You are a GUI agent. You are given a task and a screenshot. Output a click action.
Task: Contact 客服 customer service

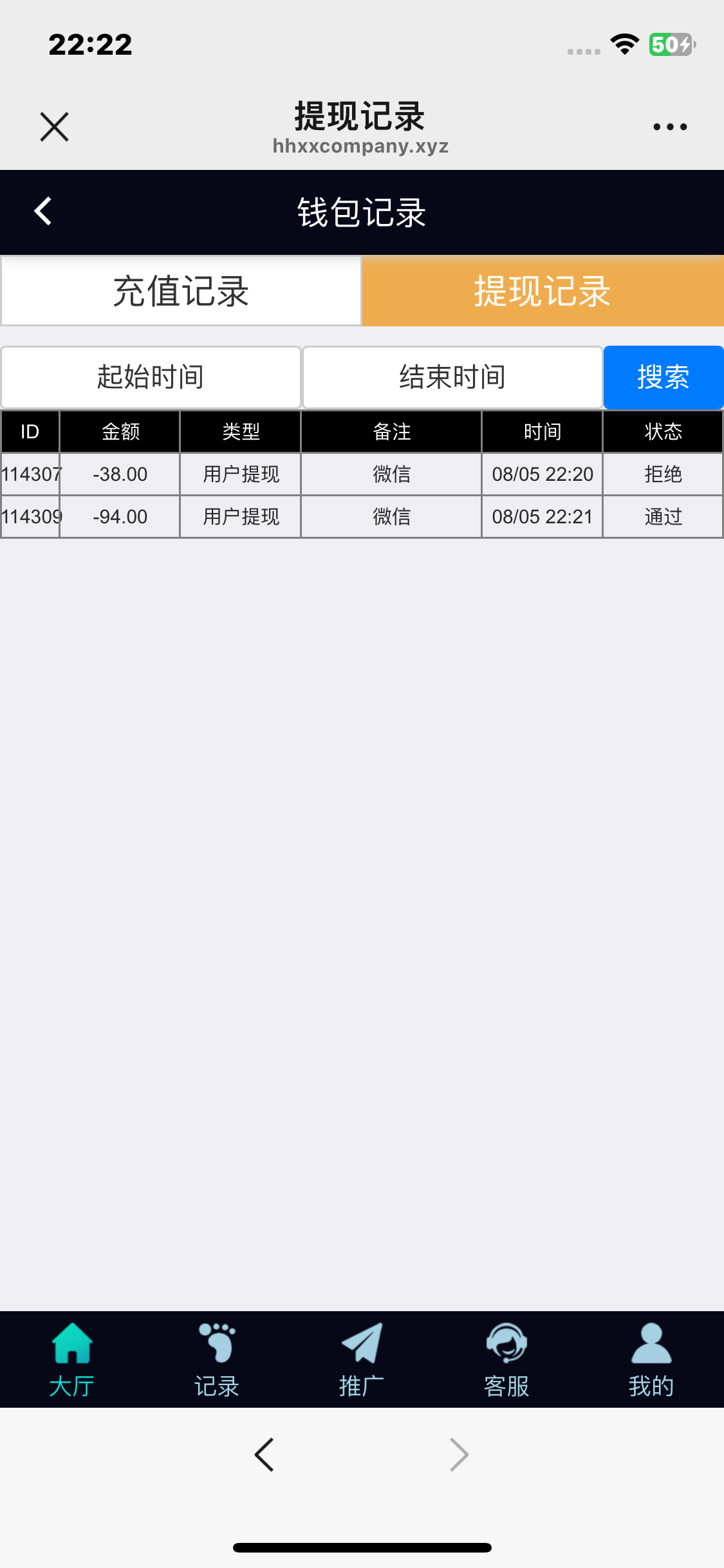click(506, 1358)
